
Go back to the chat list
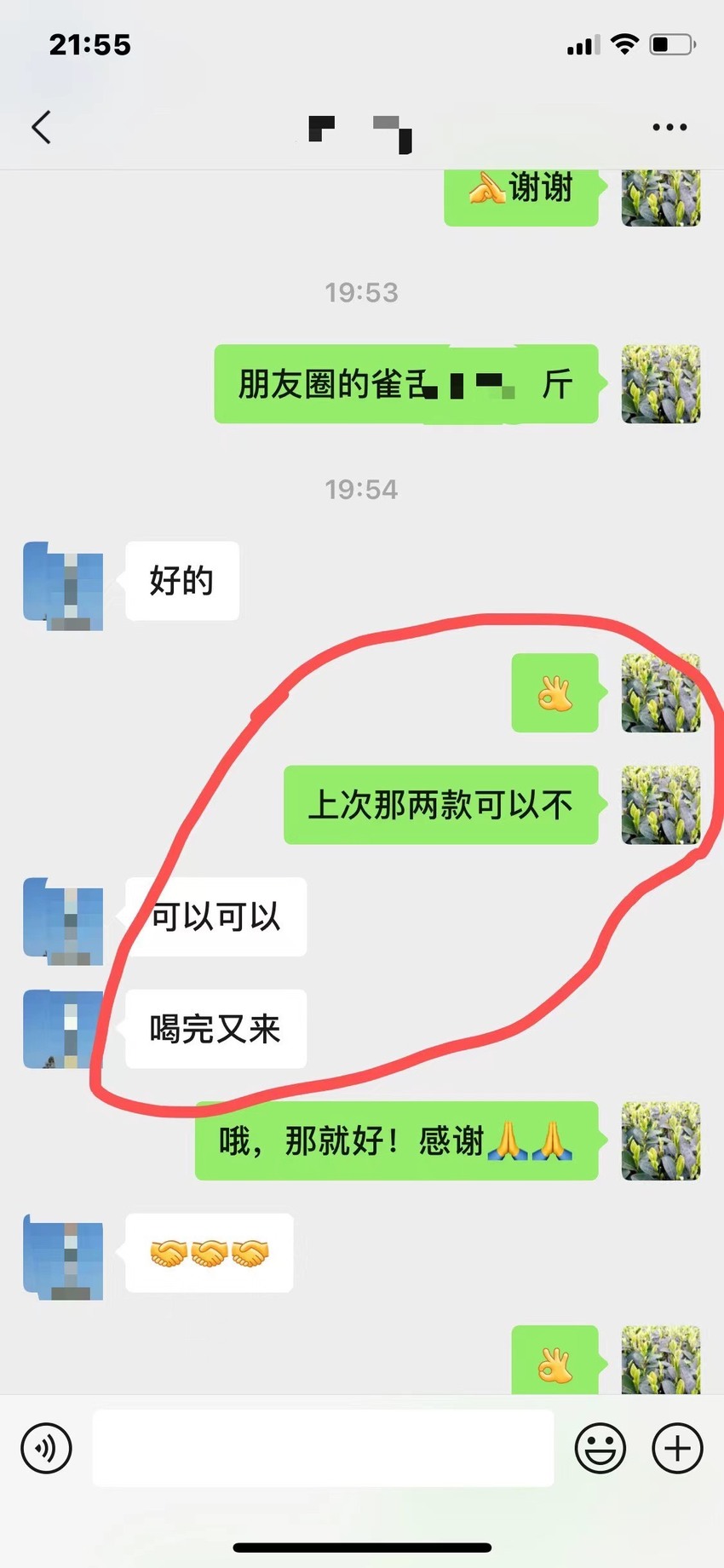pyautogui.click(x=41, y=128)
